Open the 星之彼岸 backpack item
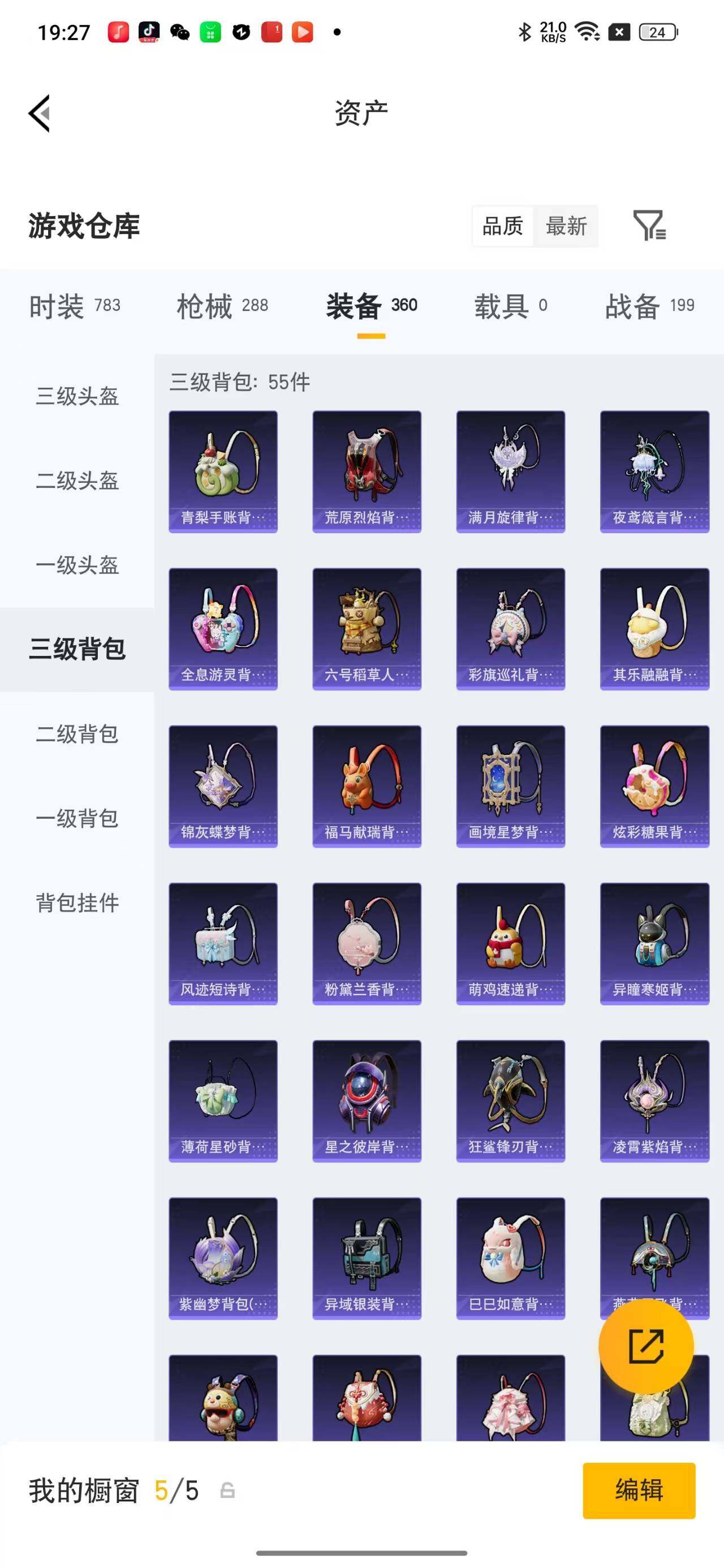The width and height of the screenshot is (724, 1568). tap(367, 1101)
